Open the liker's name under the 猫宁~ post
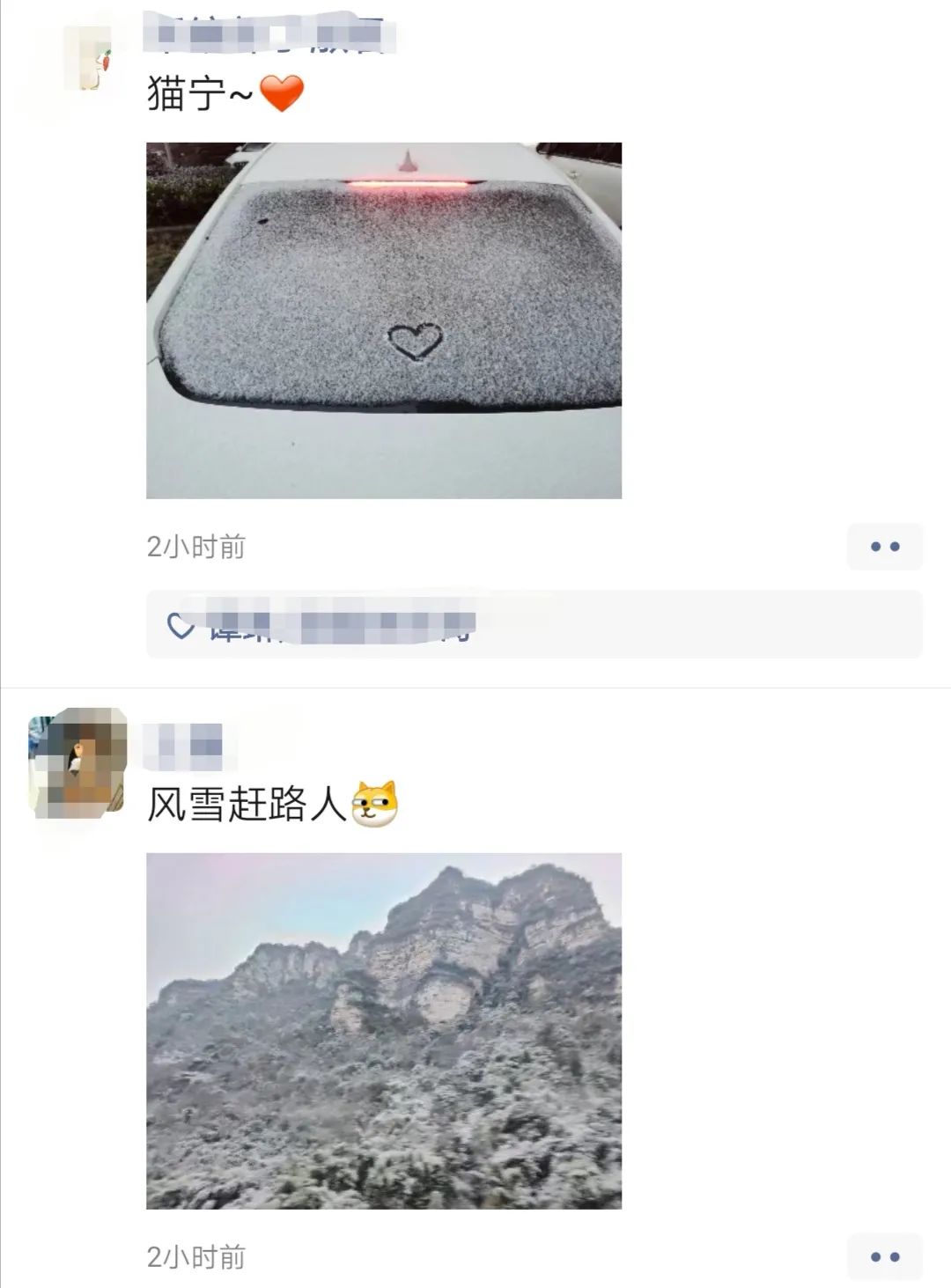 [x=339, y=625]
